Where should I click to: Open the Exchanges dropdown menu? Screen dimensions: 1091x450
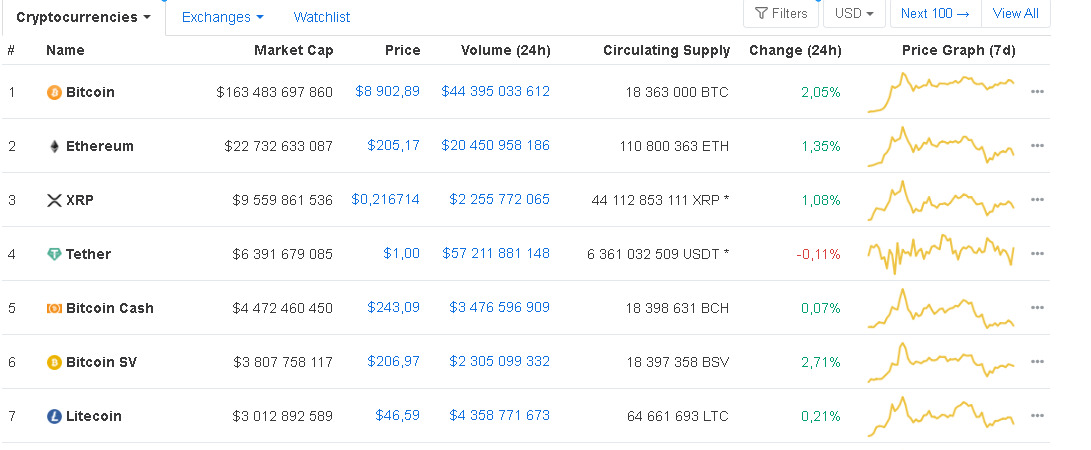click(x=223, y=17)
